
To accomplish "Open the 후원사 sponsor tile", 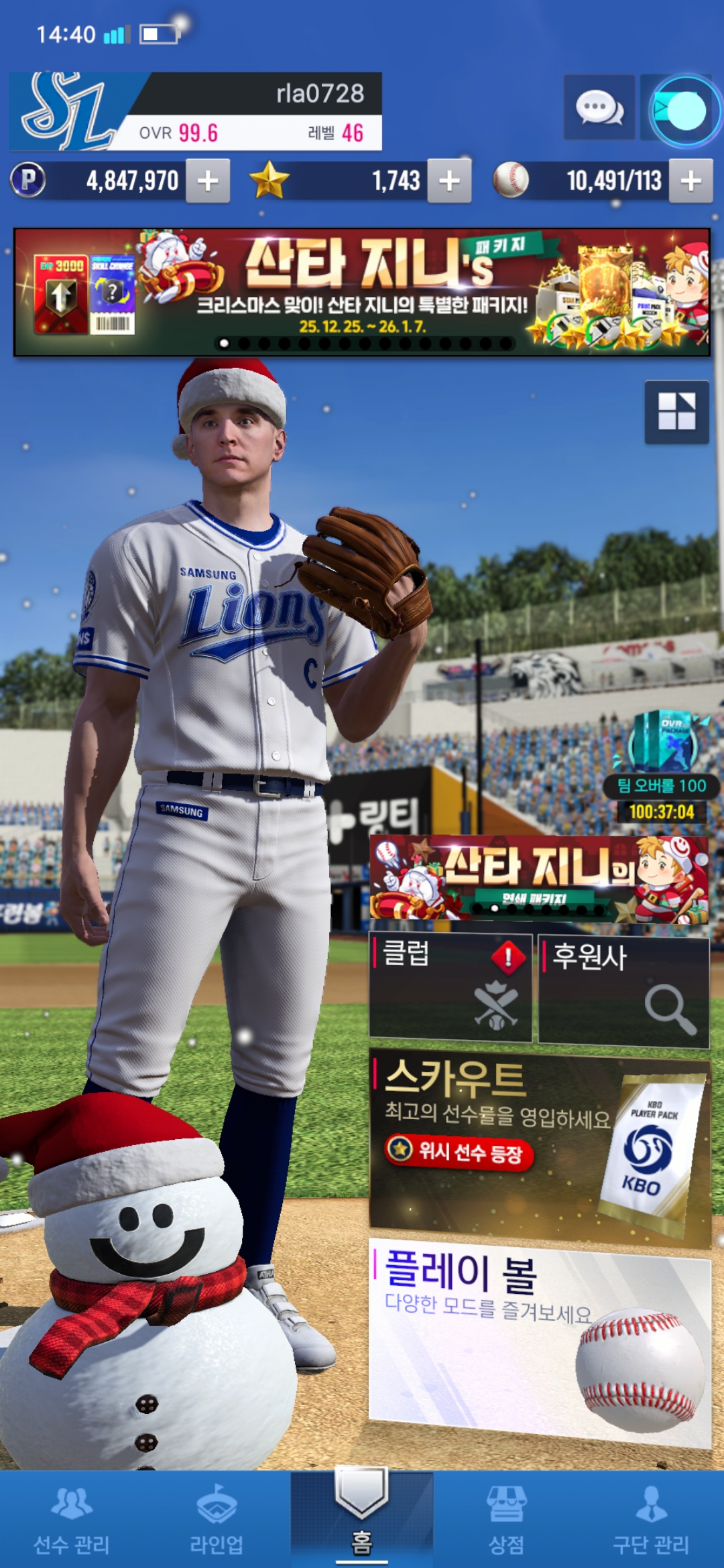I will (x=623, y=990).
